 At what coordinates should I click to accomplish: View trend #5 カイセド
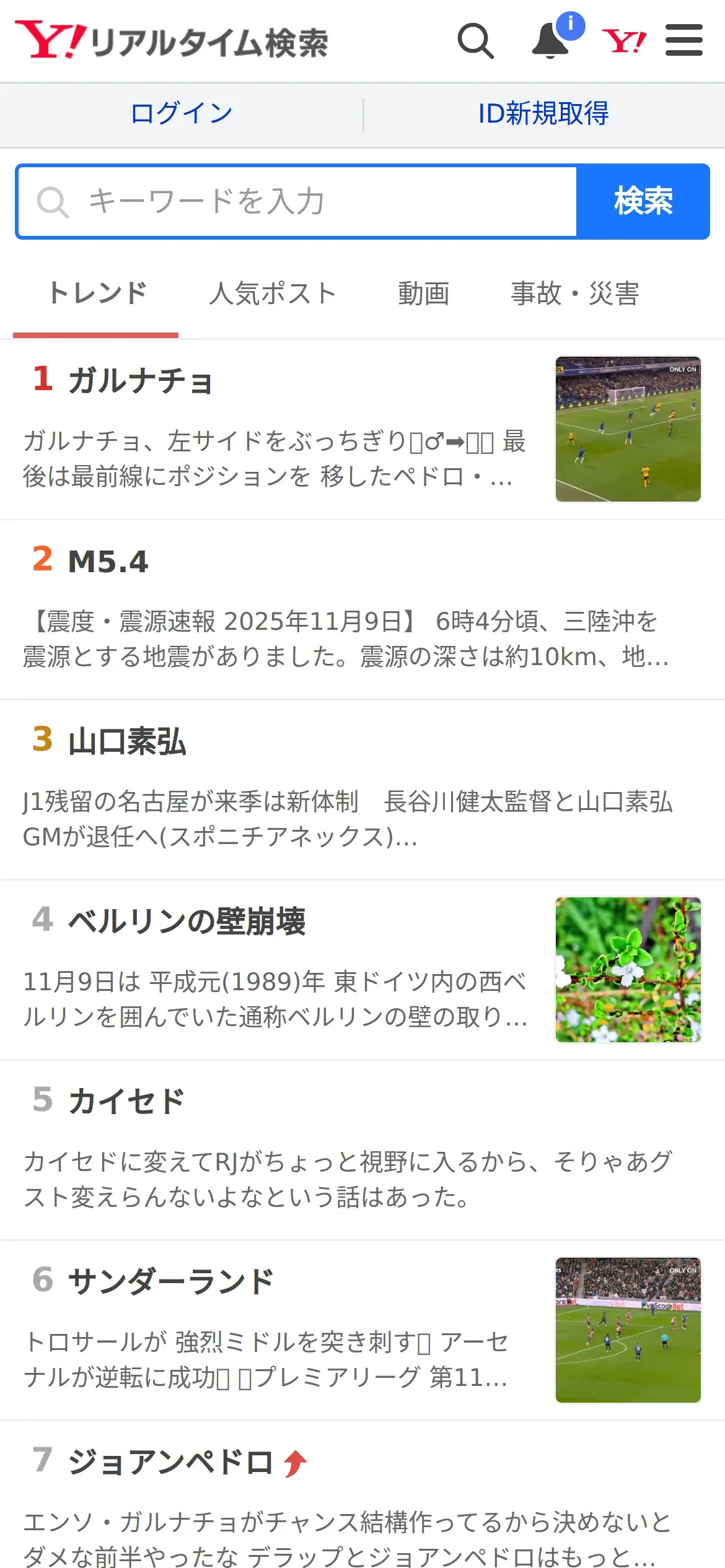tap(126, 1101)
